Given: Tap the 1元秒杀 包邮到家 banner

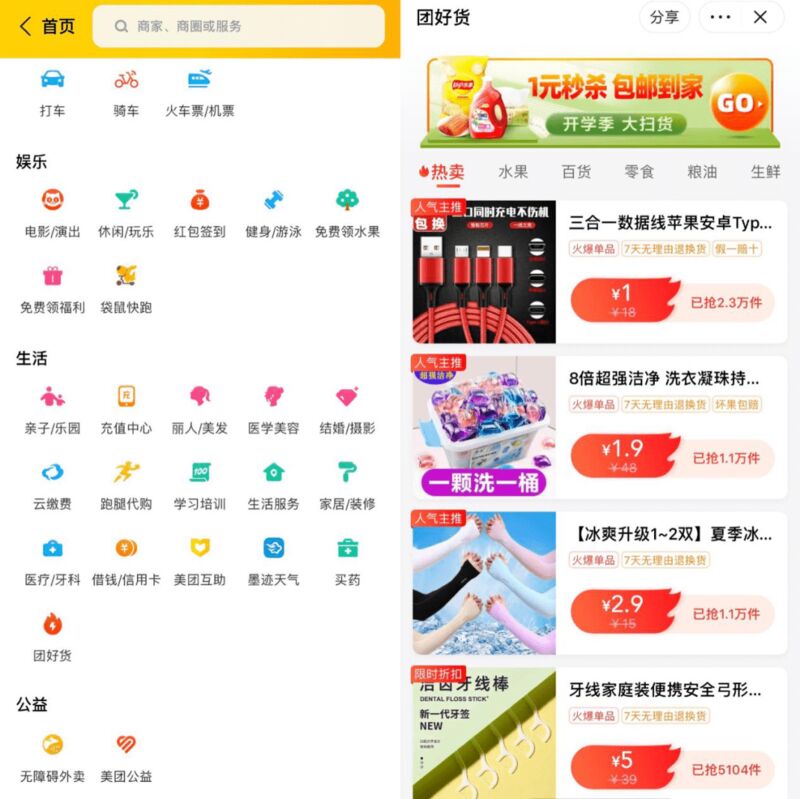Looking at the screenshot, I should coord(599,102).
